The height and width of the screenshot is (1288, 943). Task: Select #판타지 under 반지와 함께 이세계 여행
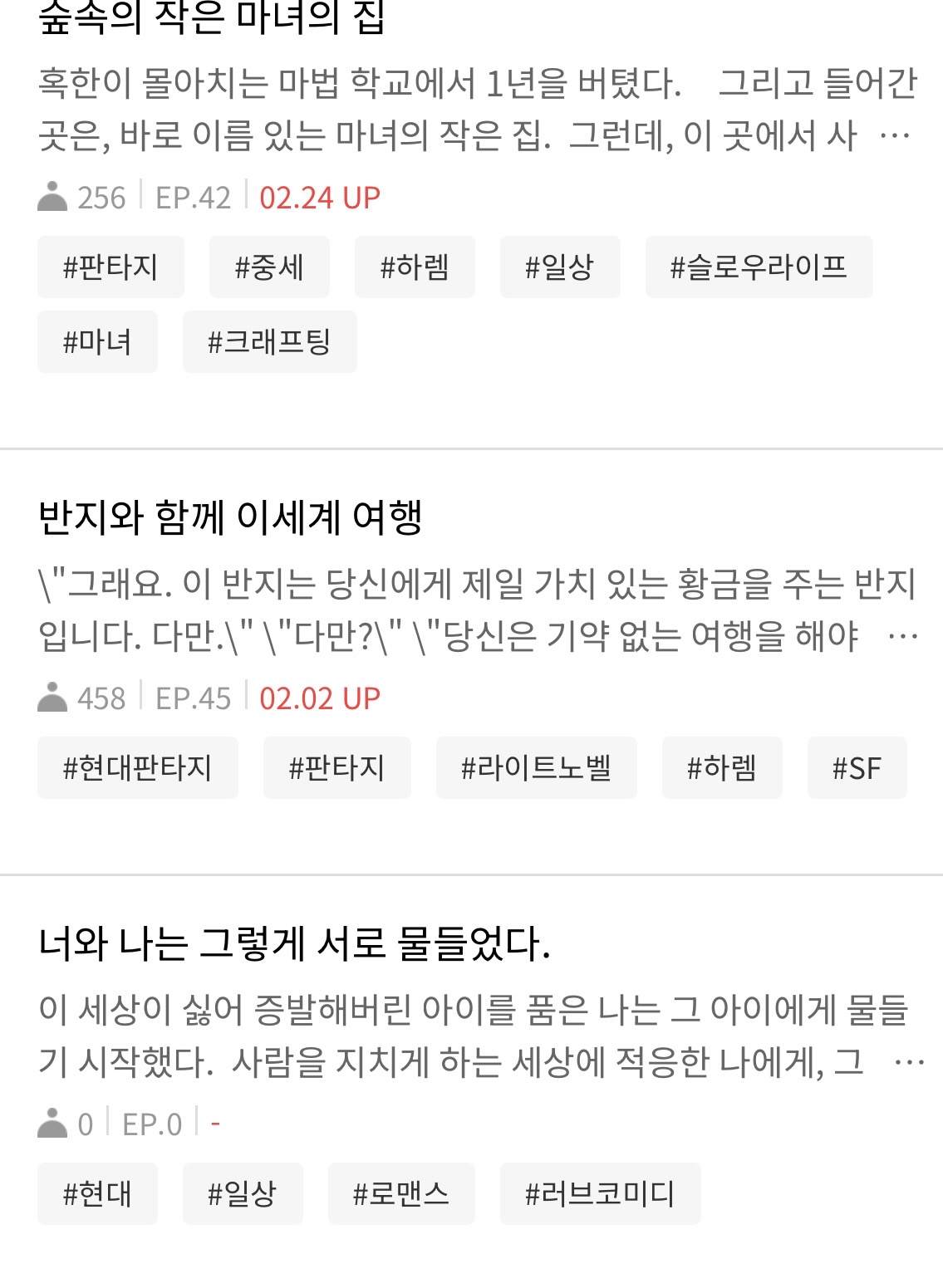coord(336,768)
